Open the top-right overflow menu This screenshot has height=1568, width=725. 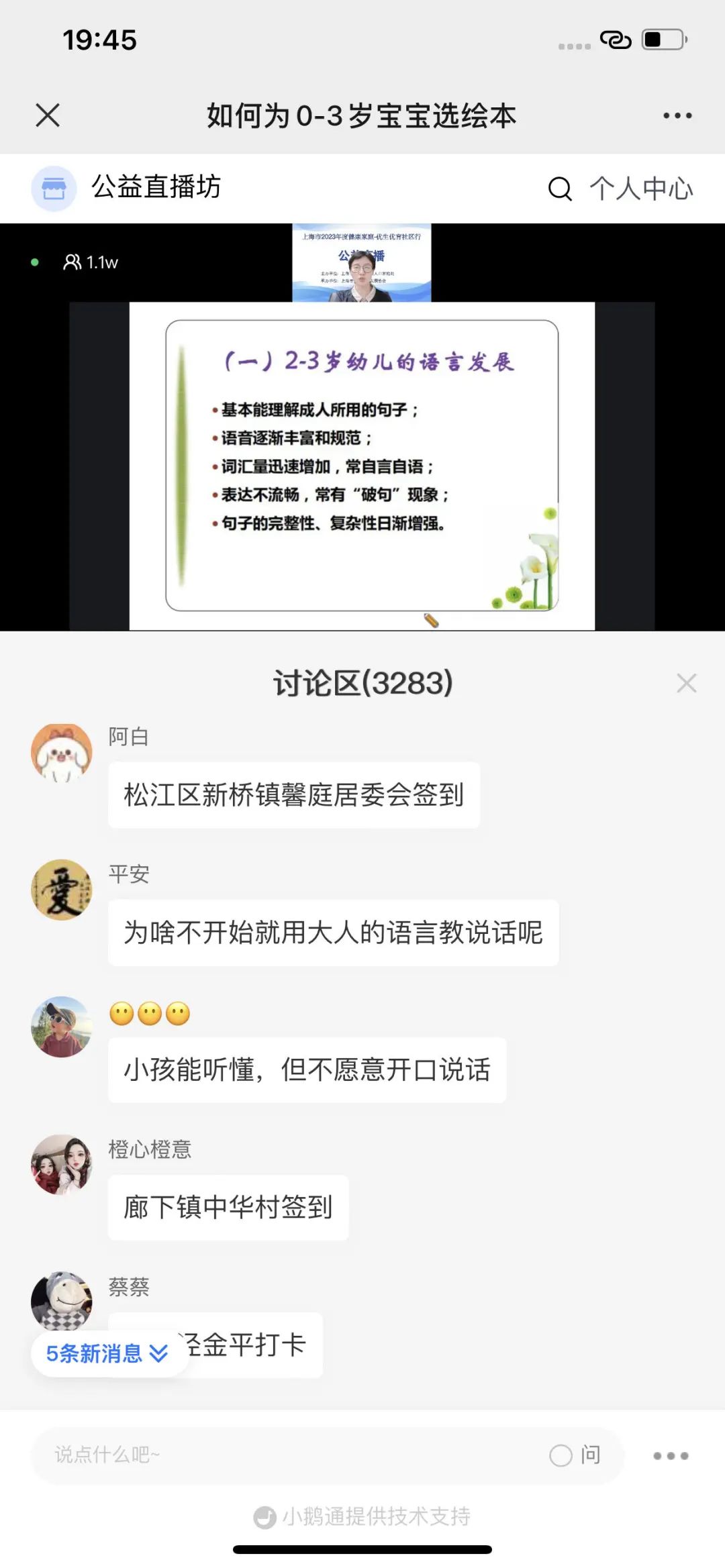tap(677, 115)
